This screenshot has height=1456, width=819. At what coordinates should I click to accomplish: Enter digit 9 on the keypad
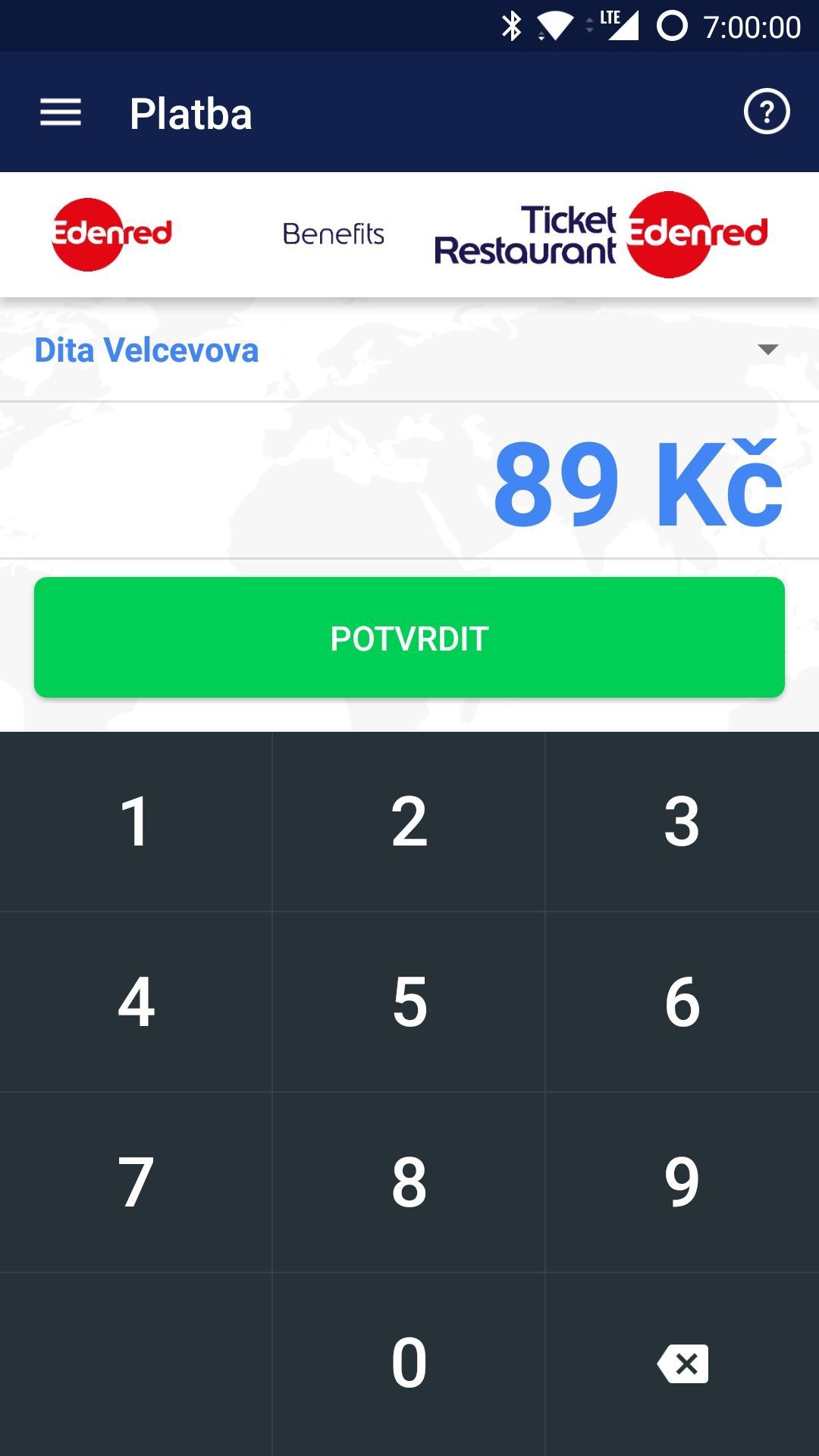(682, 1182)
